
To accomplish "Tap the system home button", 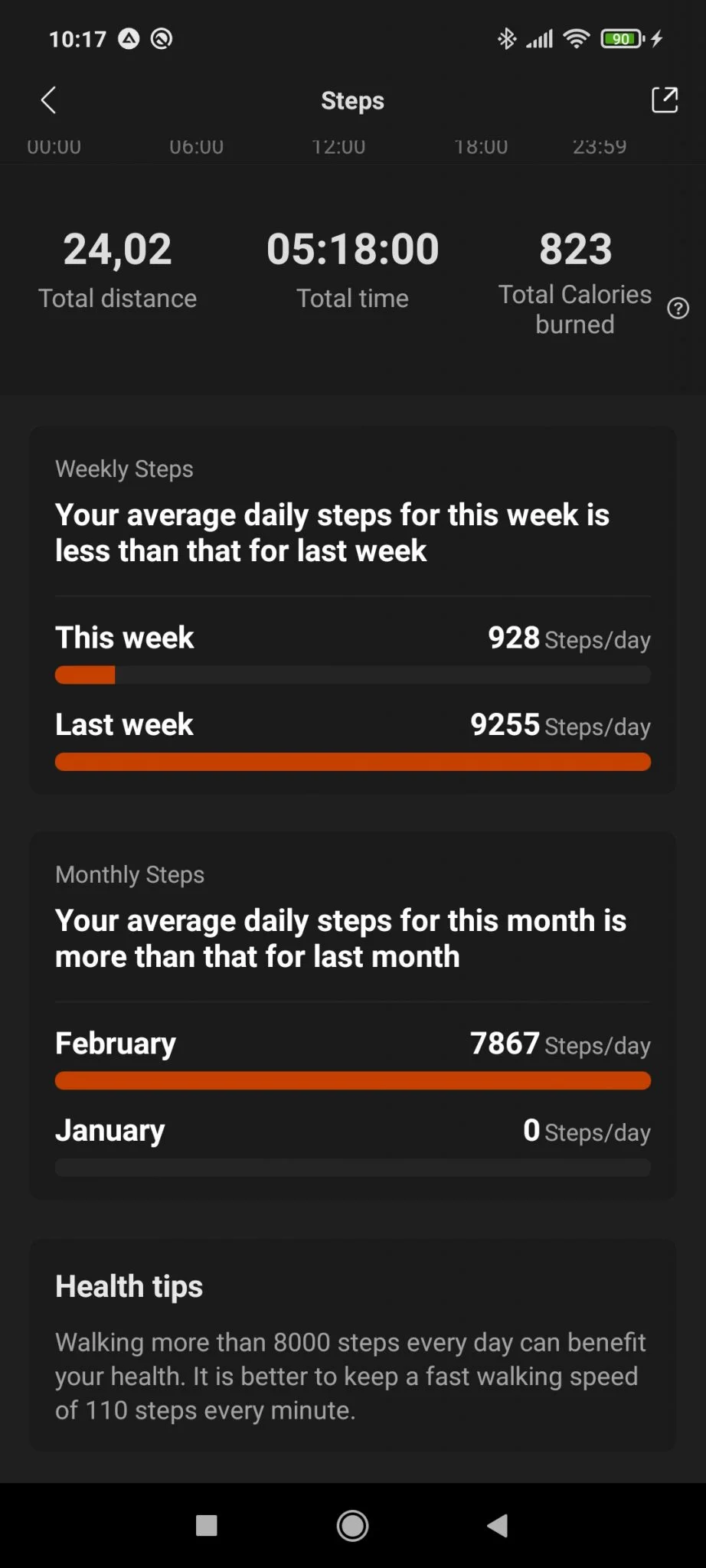I will pyautogui.click(x=352, y=1526).
